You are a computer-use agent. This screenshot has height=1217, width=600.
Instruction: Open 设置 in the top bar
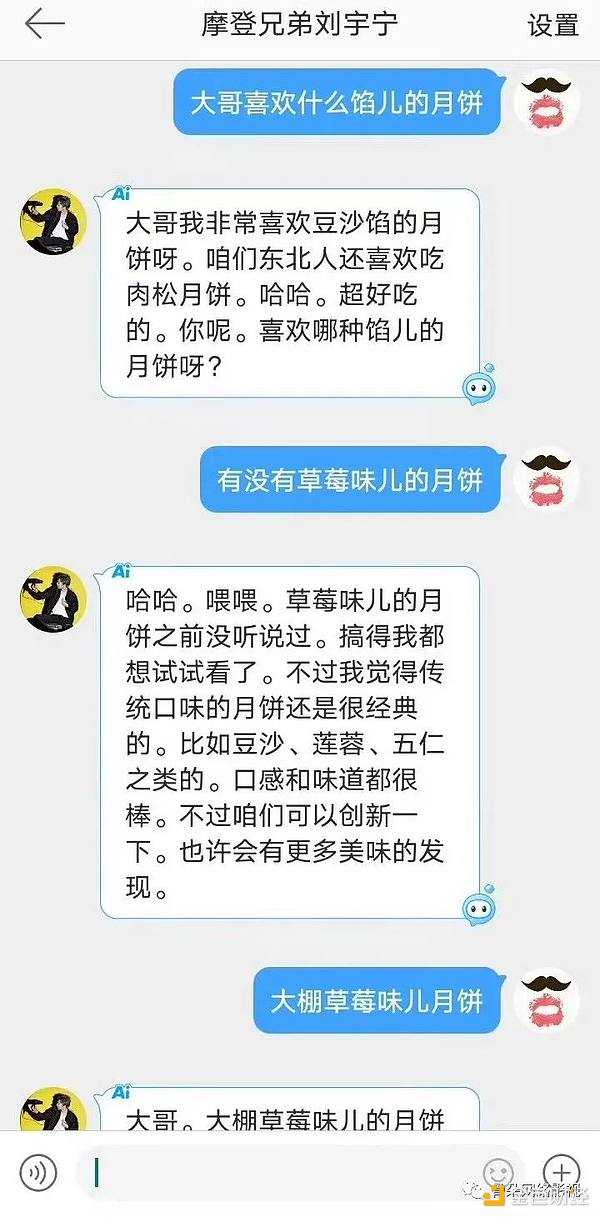tap(553, 25)
